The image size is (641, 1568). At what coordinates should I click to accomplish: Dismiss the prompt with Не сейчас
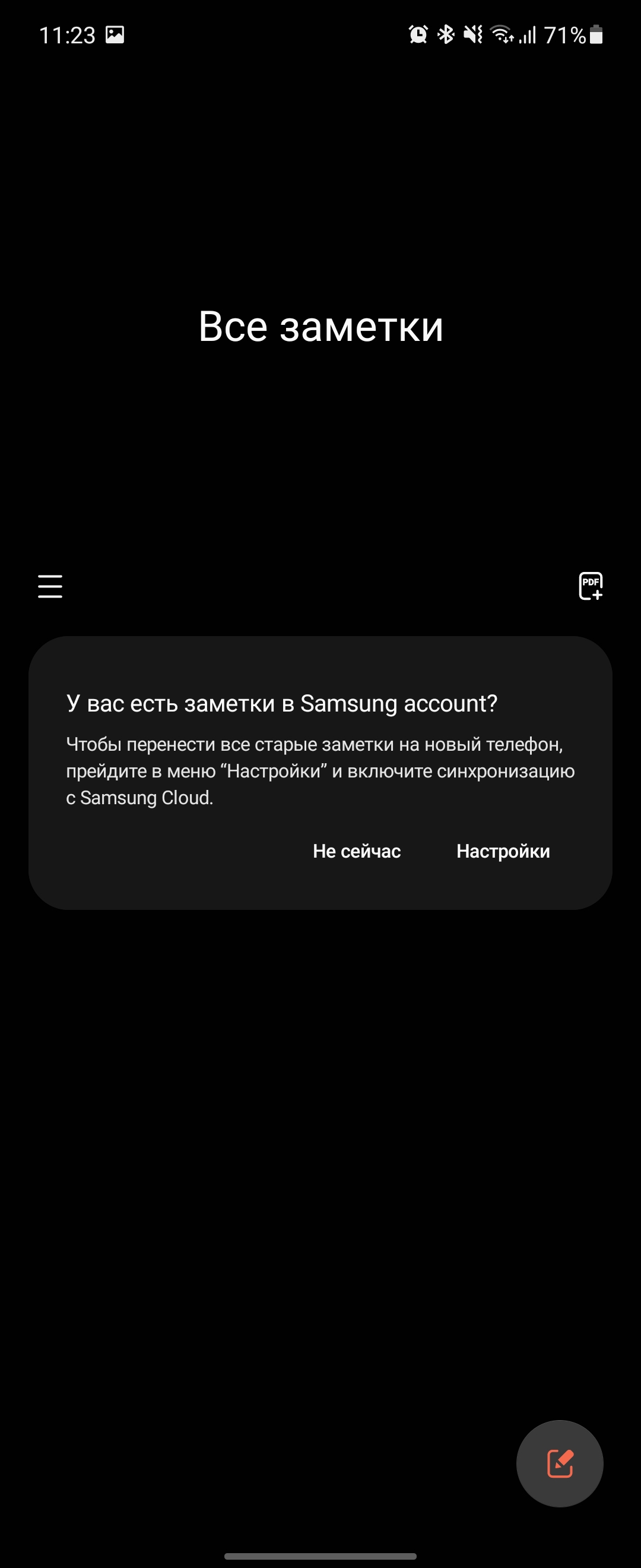(356, 851)
